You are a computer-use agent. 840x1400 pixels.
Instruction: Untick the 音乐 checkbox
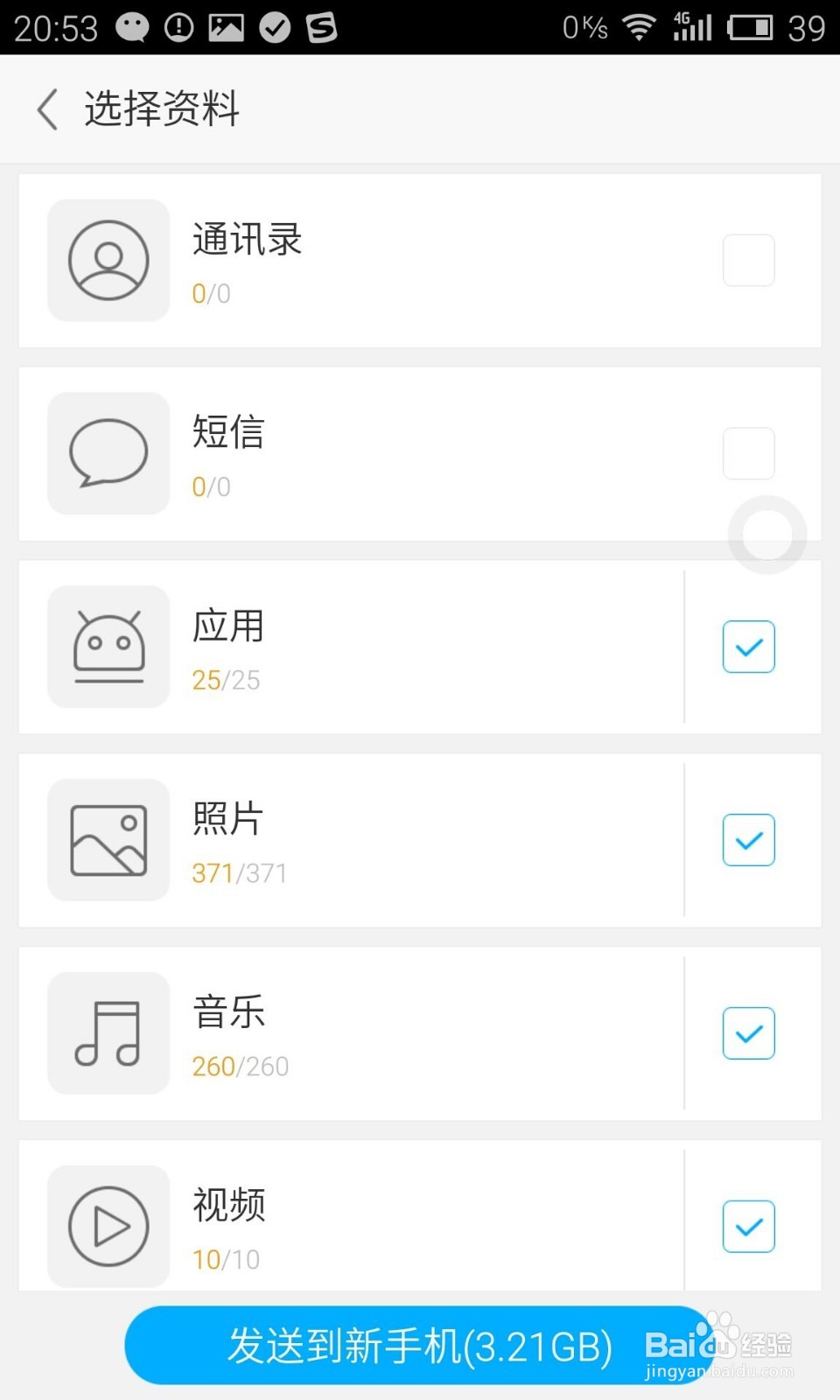pyautogui.click(x=748, y=1033)
